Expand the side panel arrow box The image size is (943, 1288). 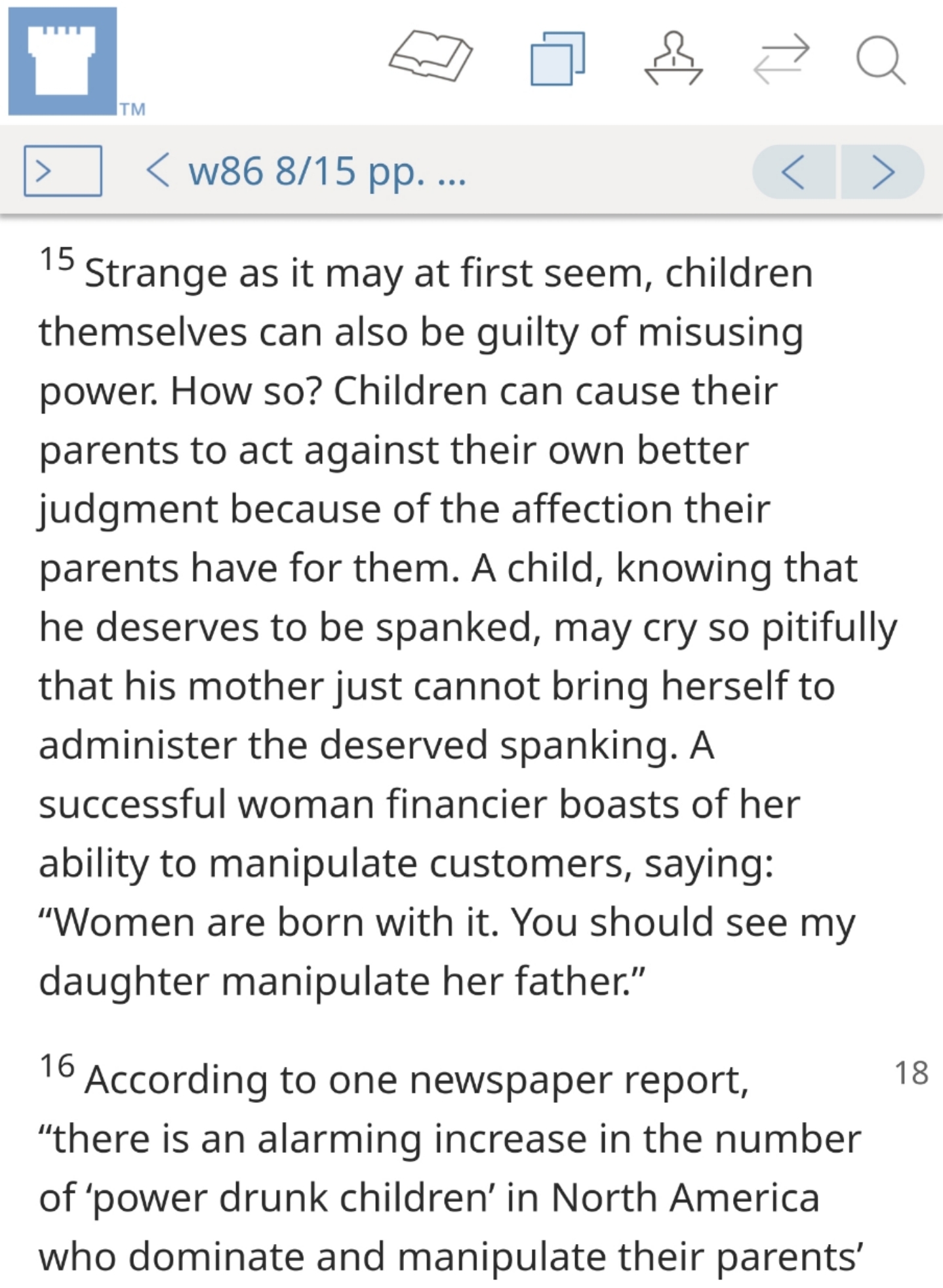pyautogui.click(x=63, y=171)
